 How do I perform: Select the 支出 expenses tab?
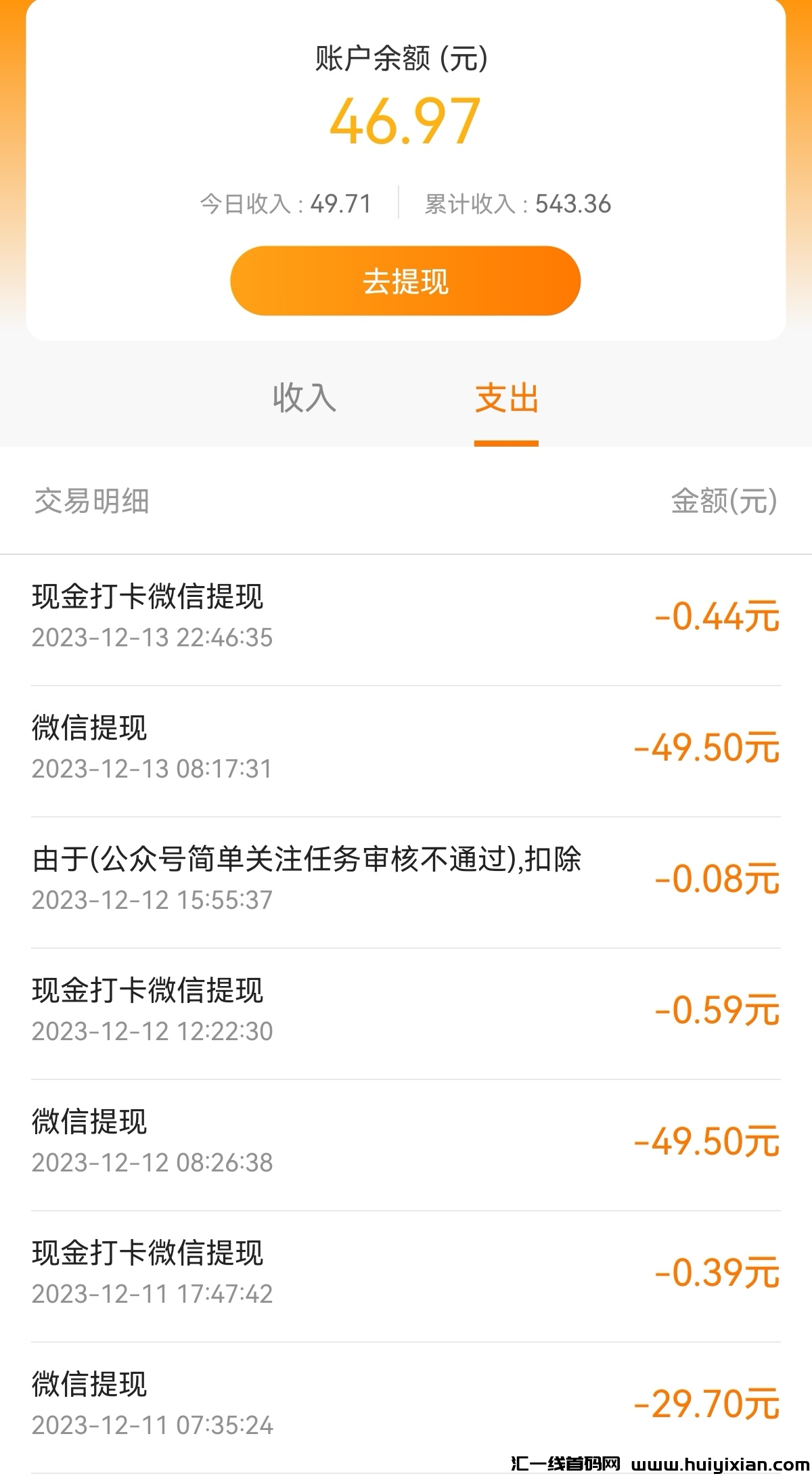pos(506,398)
